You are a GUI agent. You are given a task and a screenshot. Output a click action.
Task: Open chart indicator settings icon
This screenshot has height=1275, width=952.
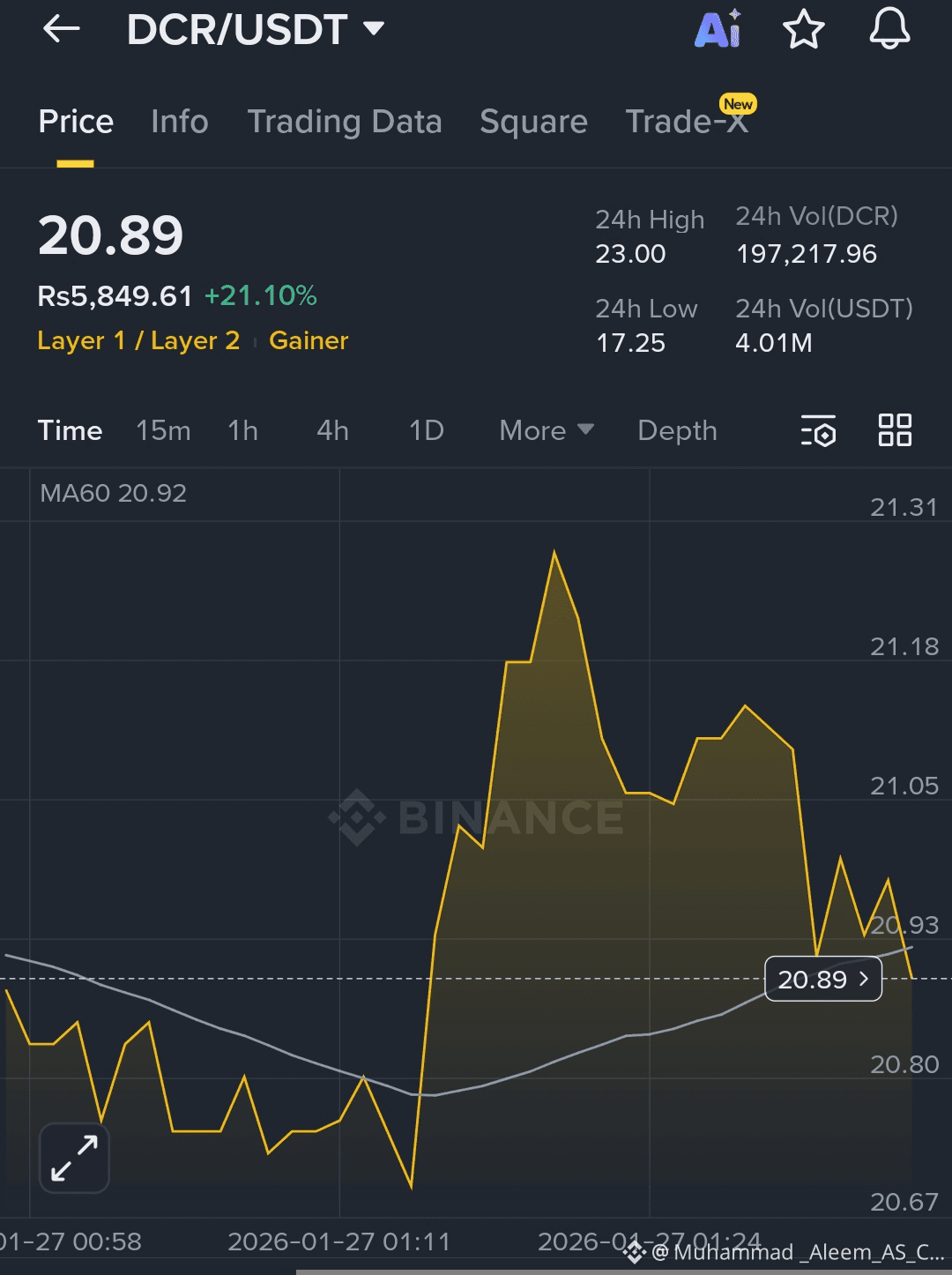818,430
